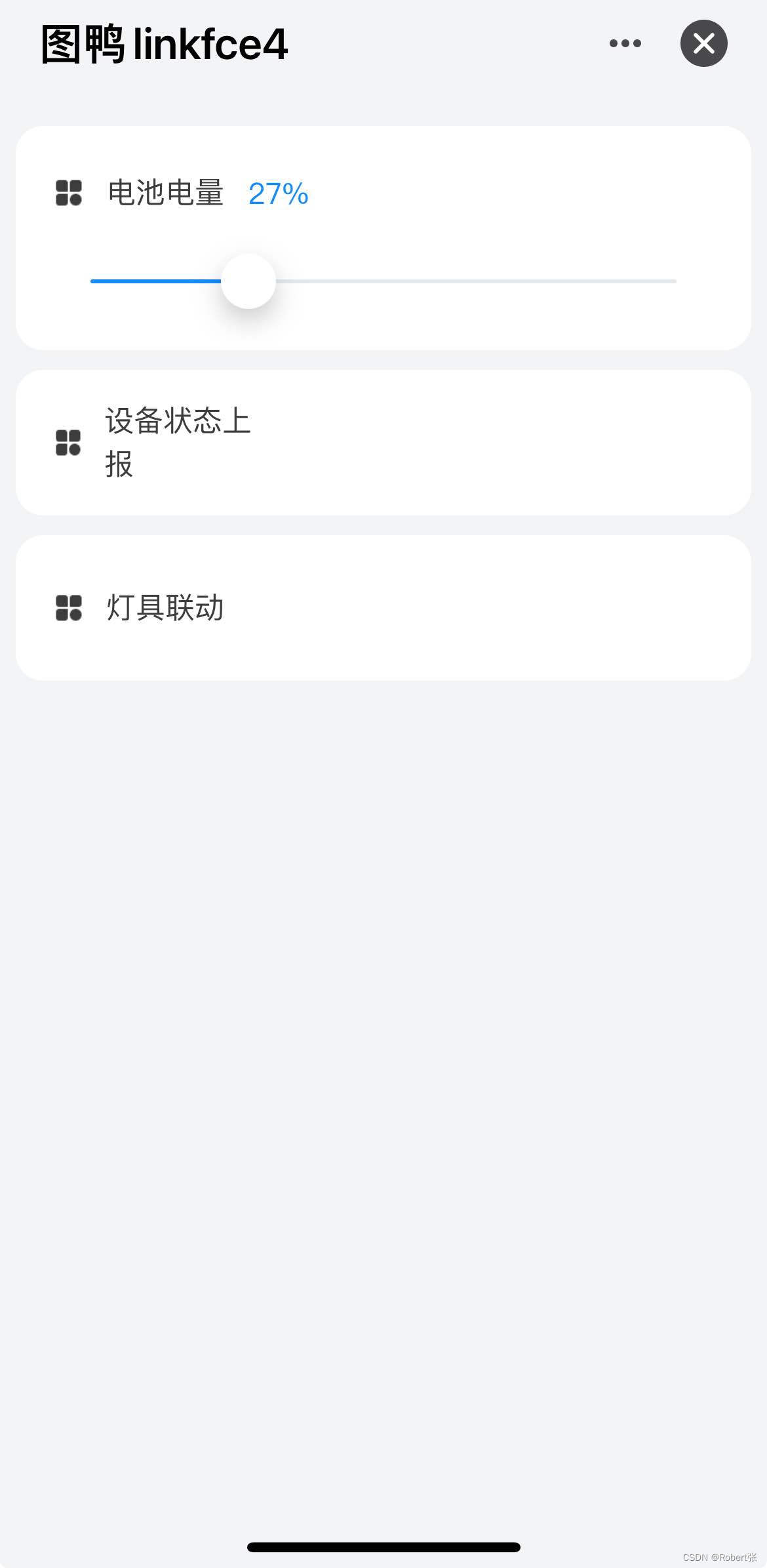This screenshot has width=767, height=1568.
Task: Open the 灯具联动 card
Action: pyautogui.click(x=383, y=608)
